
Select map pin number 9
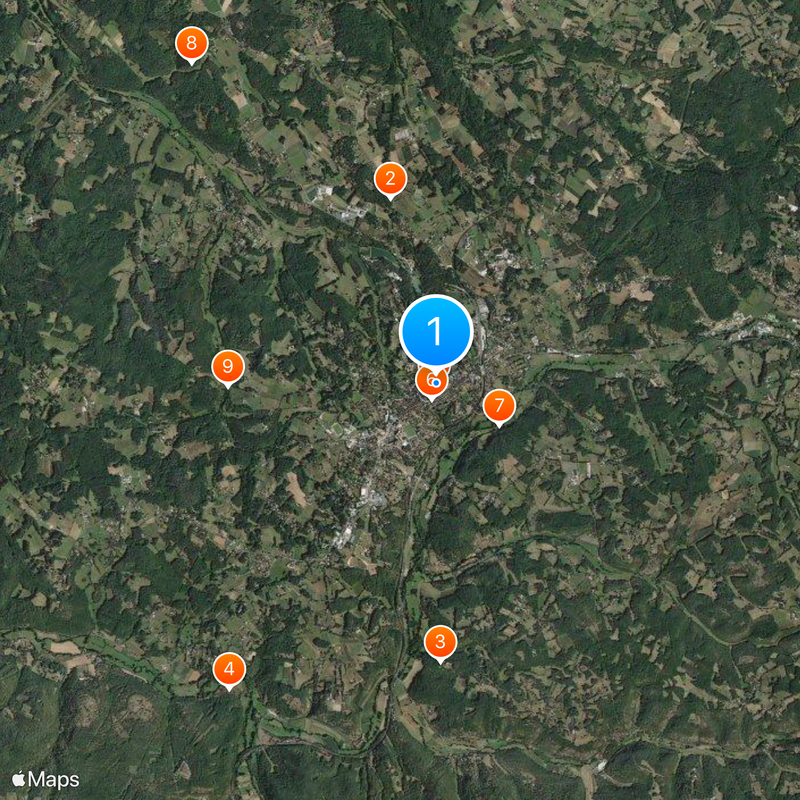tap(228, 366)
